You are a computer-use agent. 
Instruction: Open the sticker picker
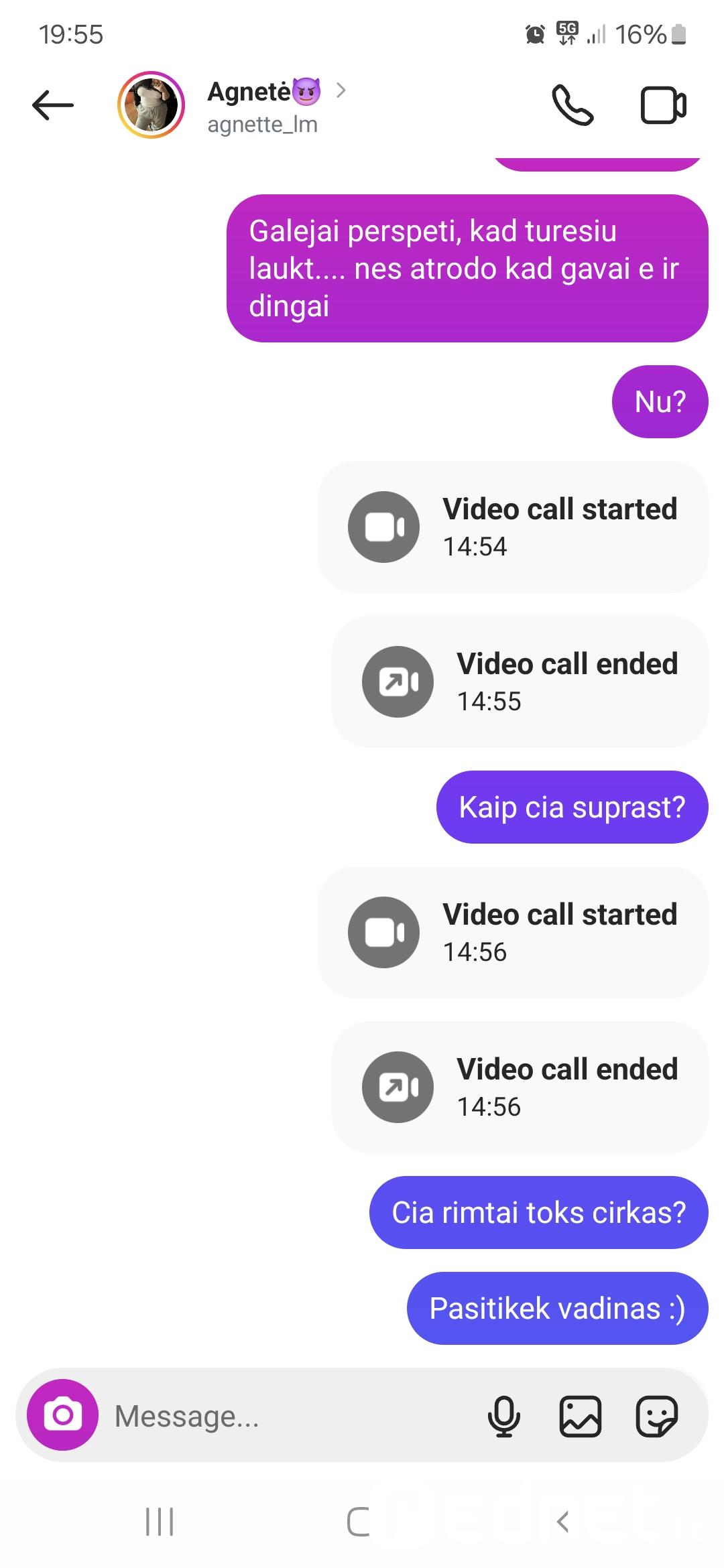(x=656, y=1416)
